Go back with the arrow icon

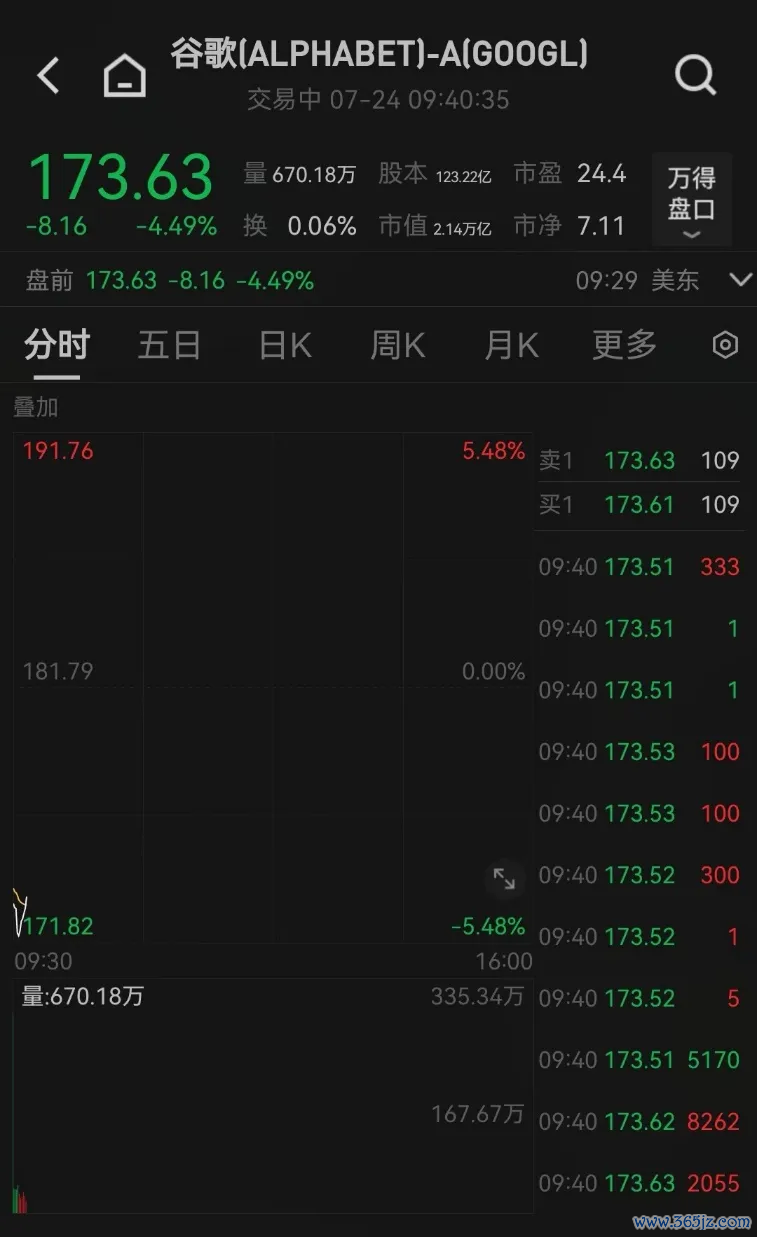click(x=48, y=75)
